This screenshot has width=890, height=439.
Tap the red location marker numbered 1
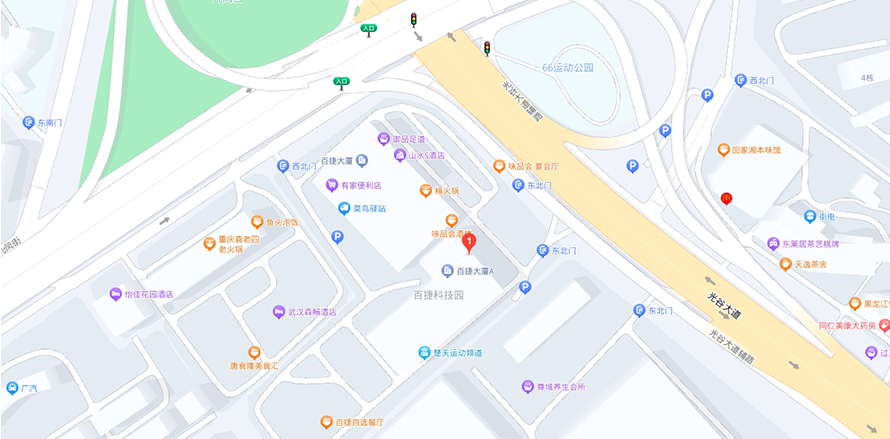coord(469,241)
